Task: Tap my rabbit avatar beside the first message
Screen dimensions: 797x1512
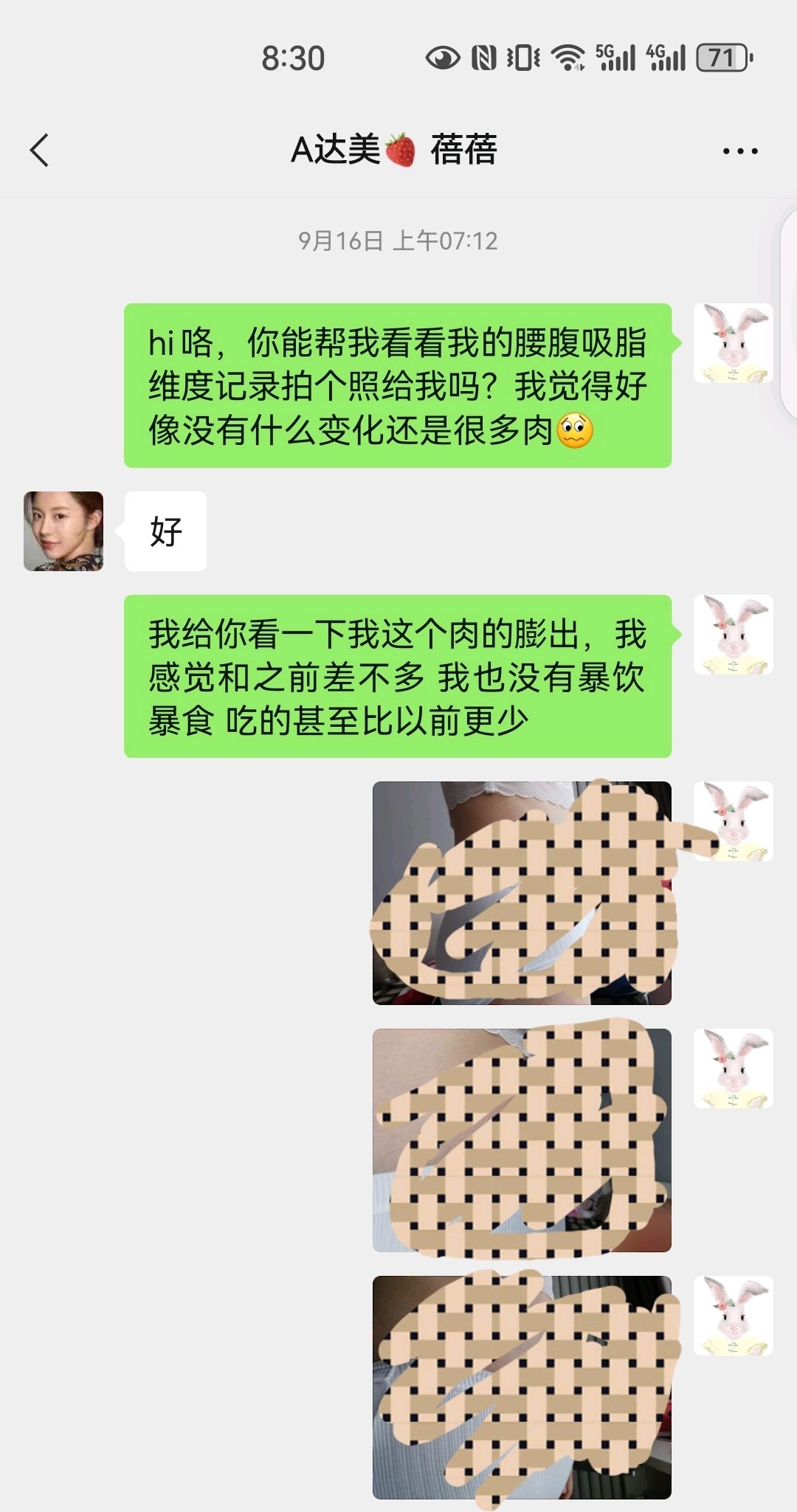Action: click(x=733, y=343)
